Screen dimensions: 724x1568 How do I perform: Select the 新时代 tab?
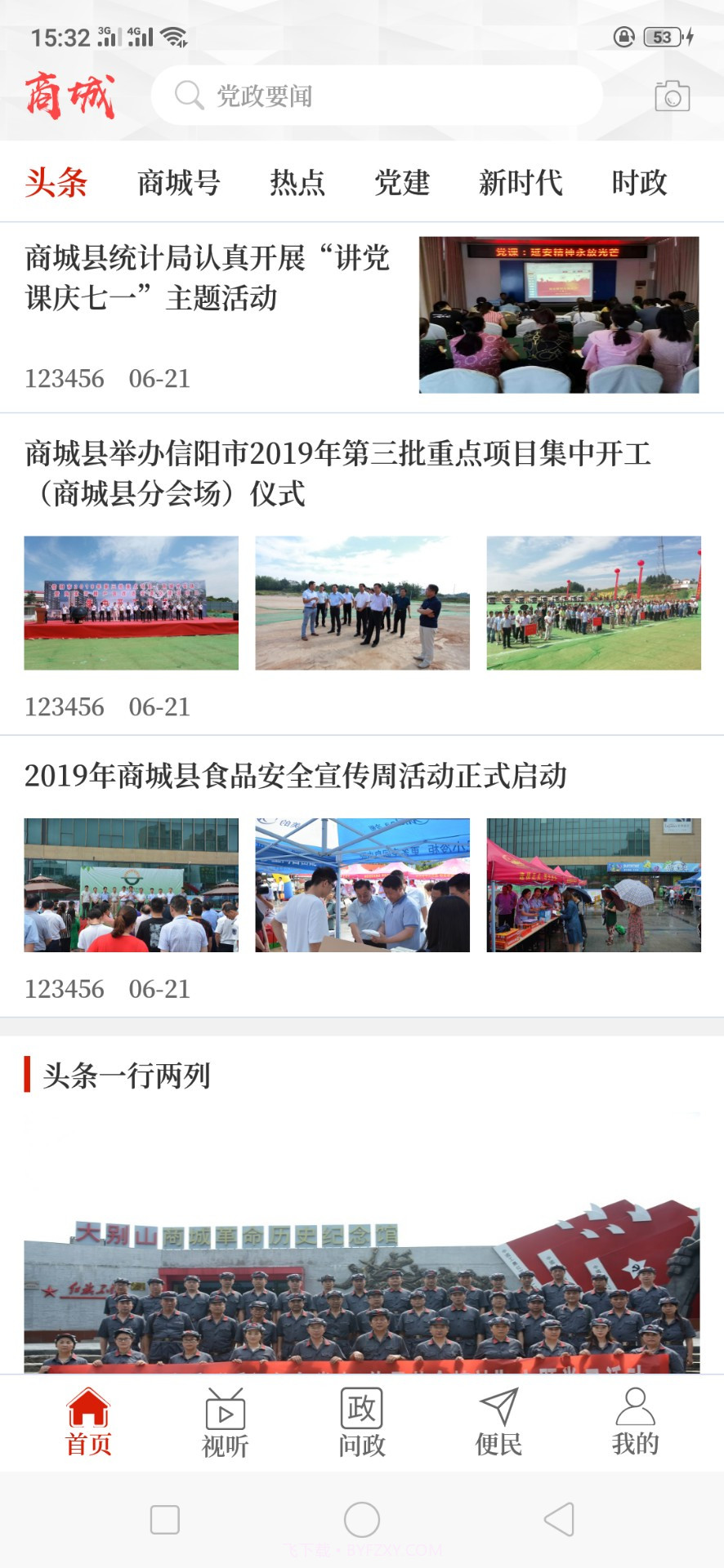click(x=521, y=182)
